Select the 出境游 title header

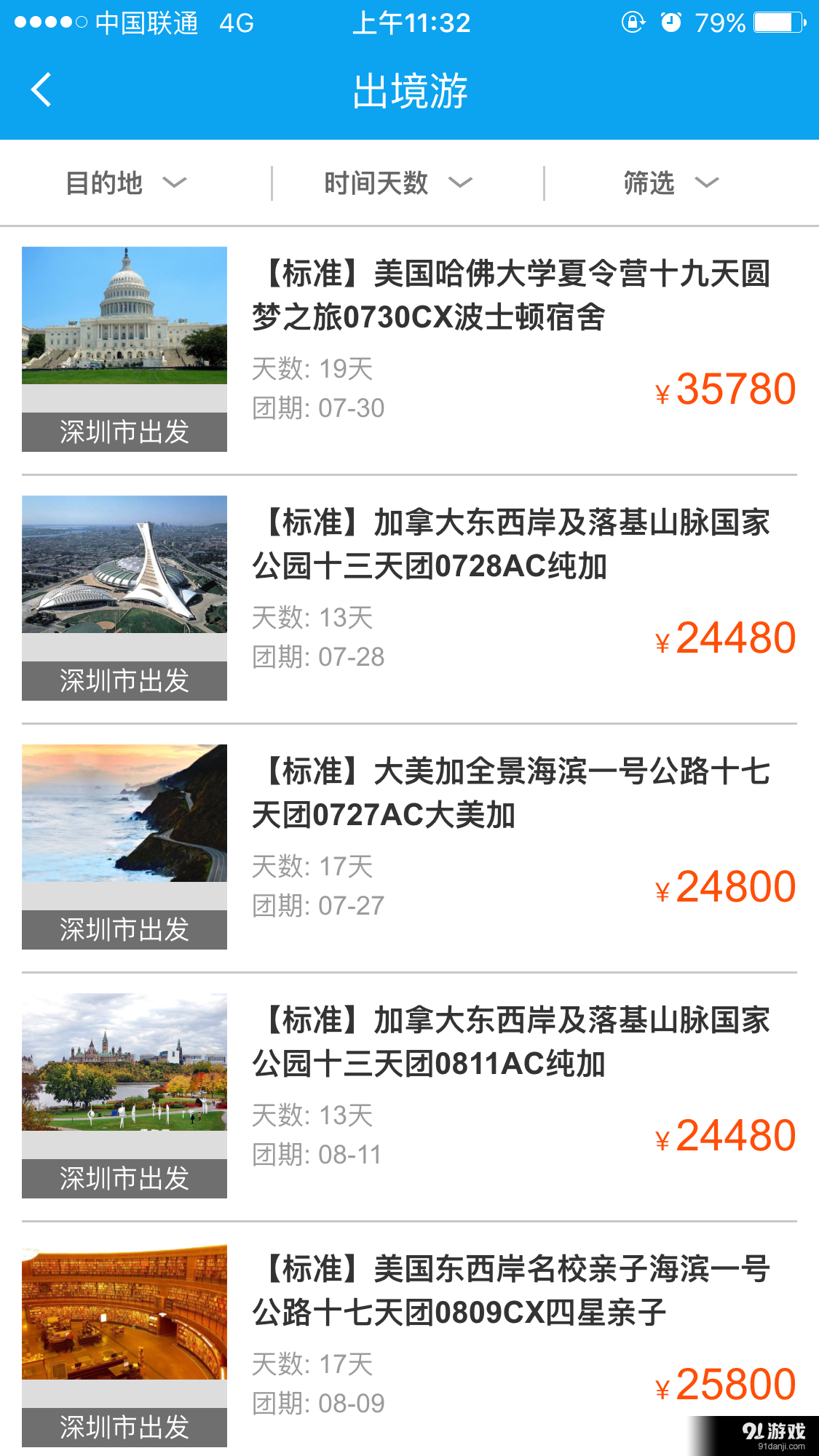coord(409,91)
